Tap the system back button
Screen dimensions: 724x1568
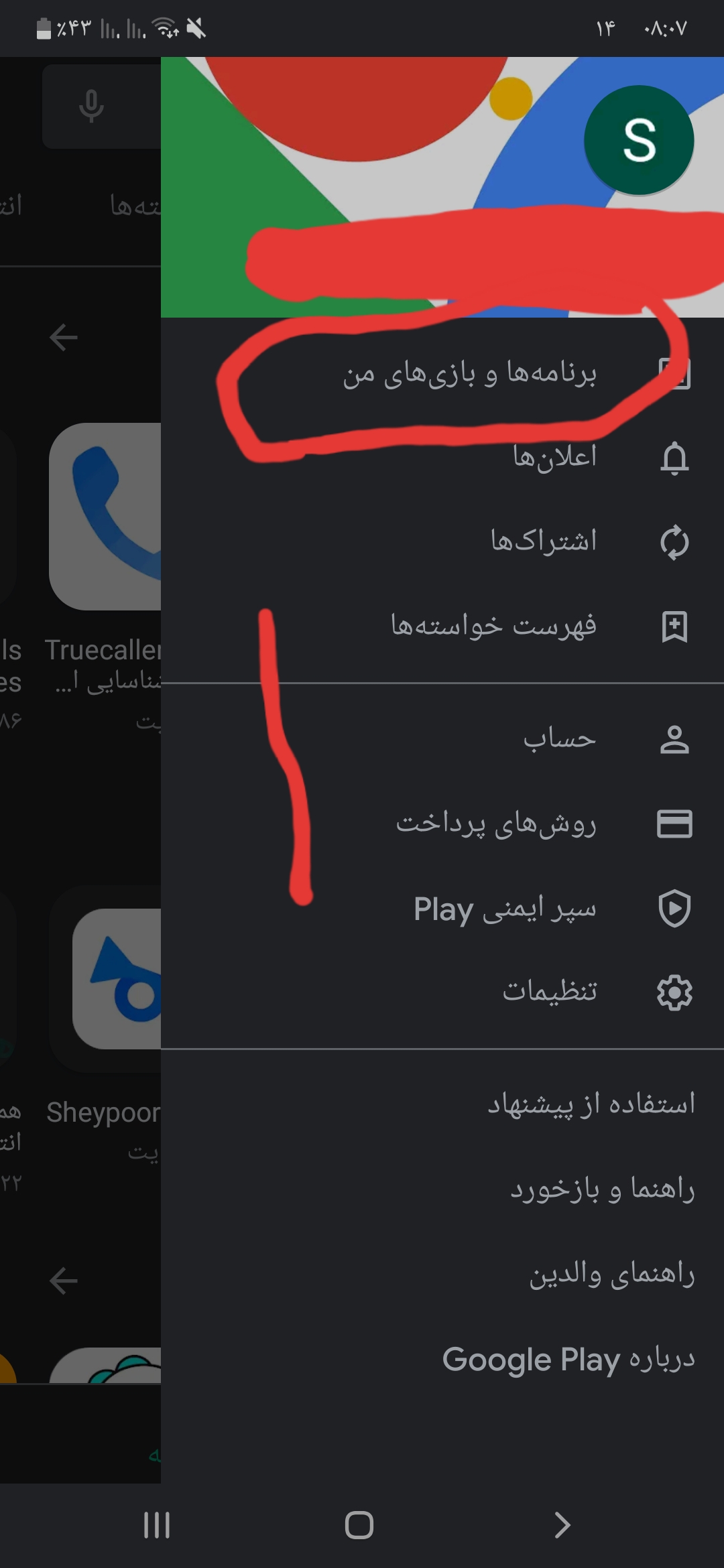562,1526
